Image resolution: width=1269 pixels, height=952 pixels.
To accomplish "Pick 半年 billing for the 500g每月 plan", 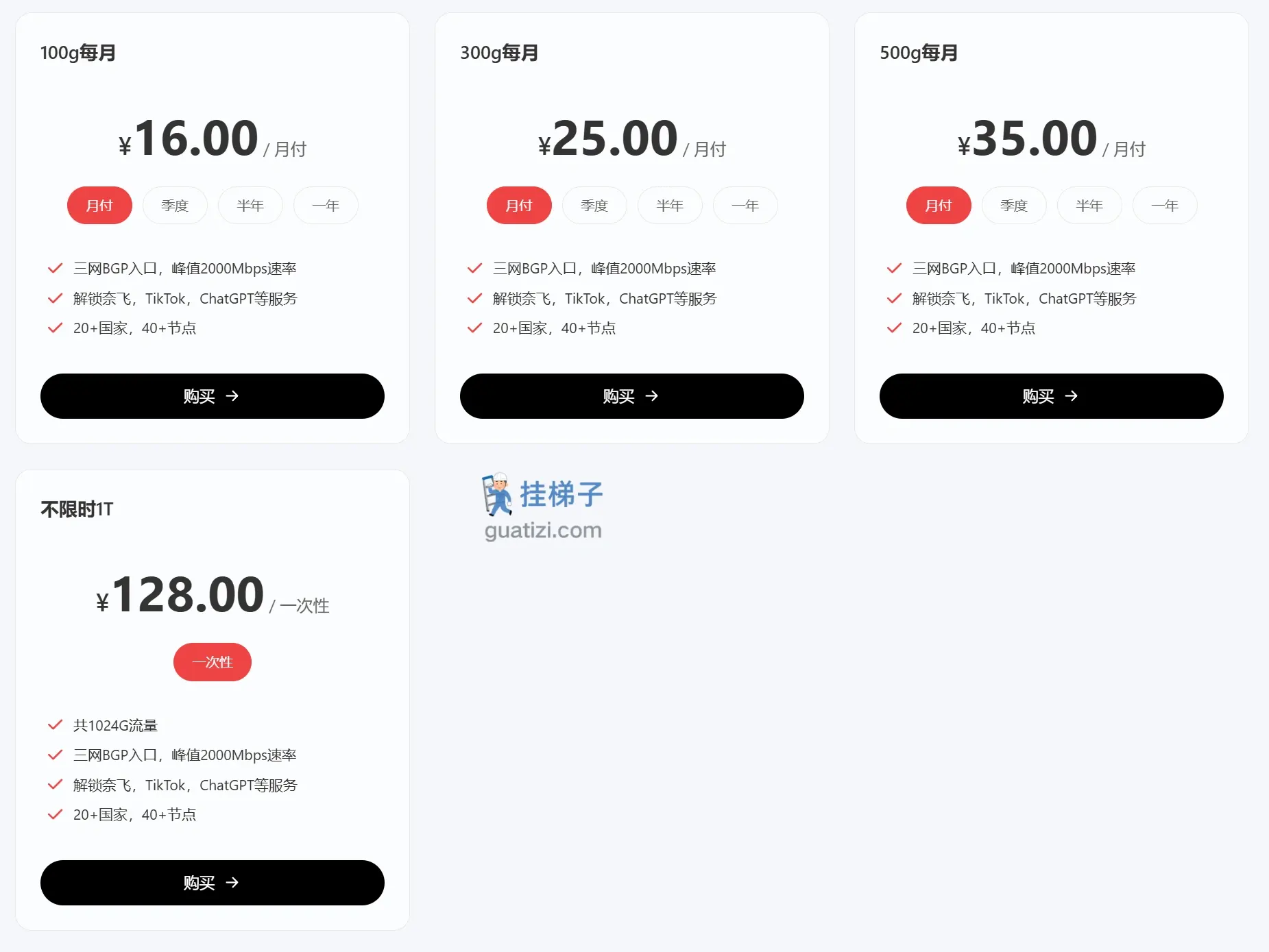I will 1089,206.
